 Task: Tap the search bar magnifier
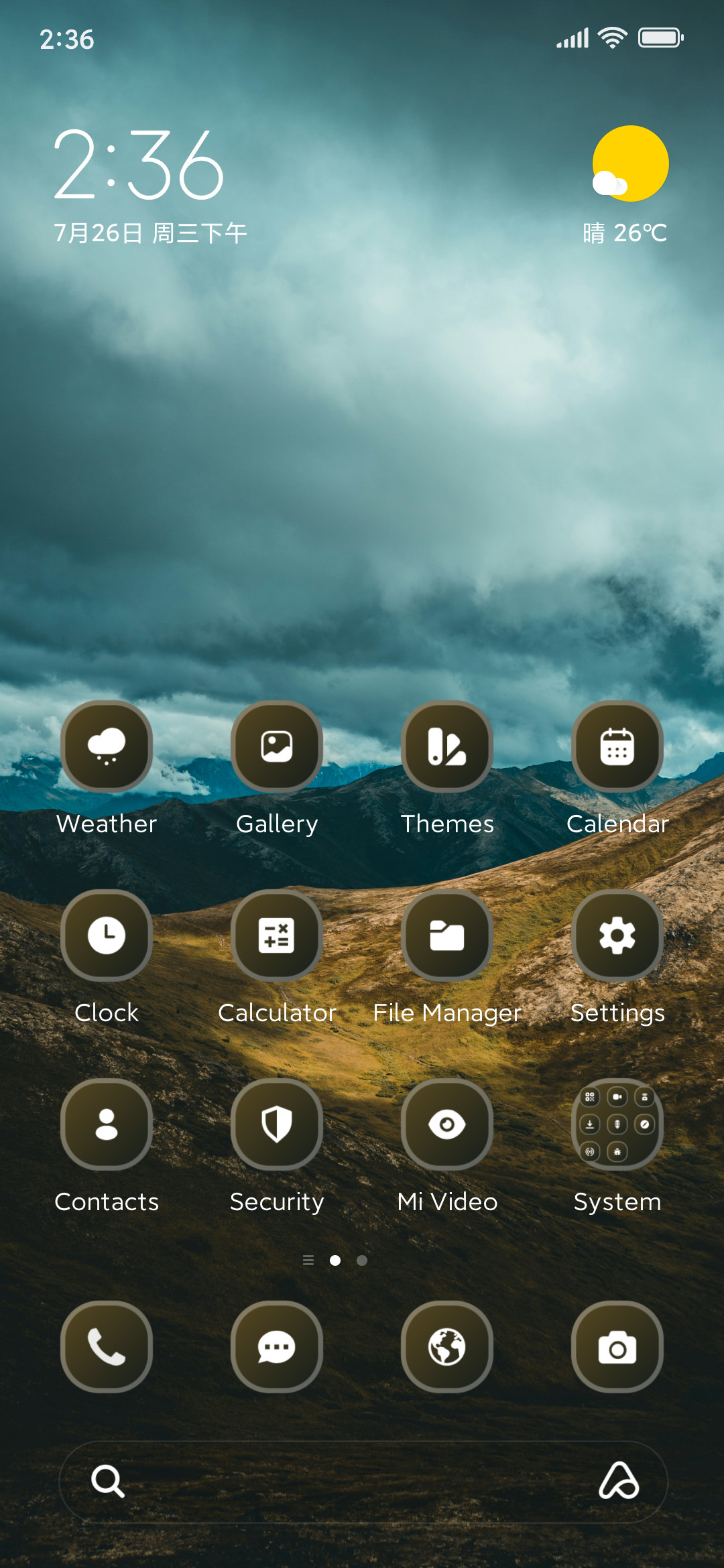[x=107, y=1481]
